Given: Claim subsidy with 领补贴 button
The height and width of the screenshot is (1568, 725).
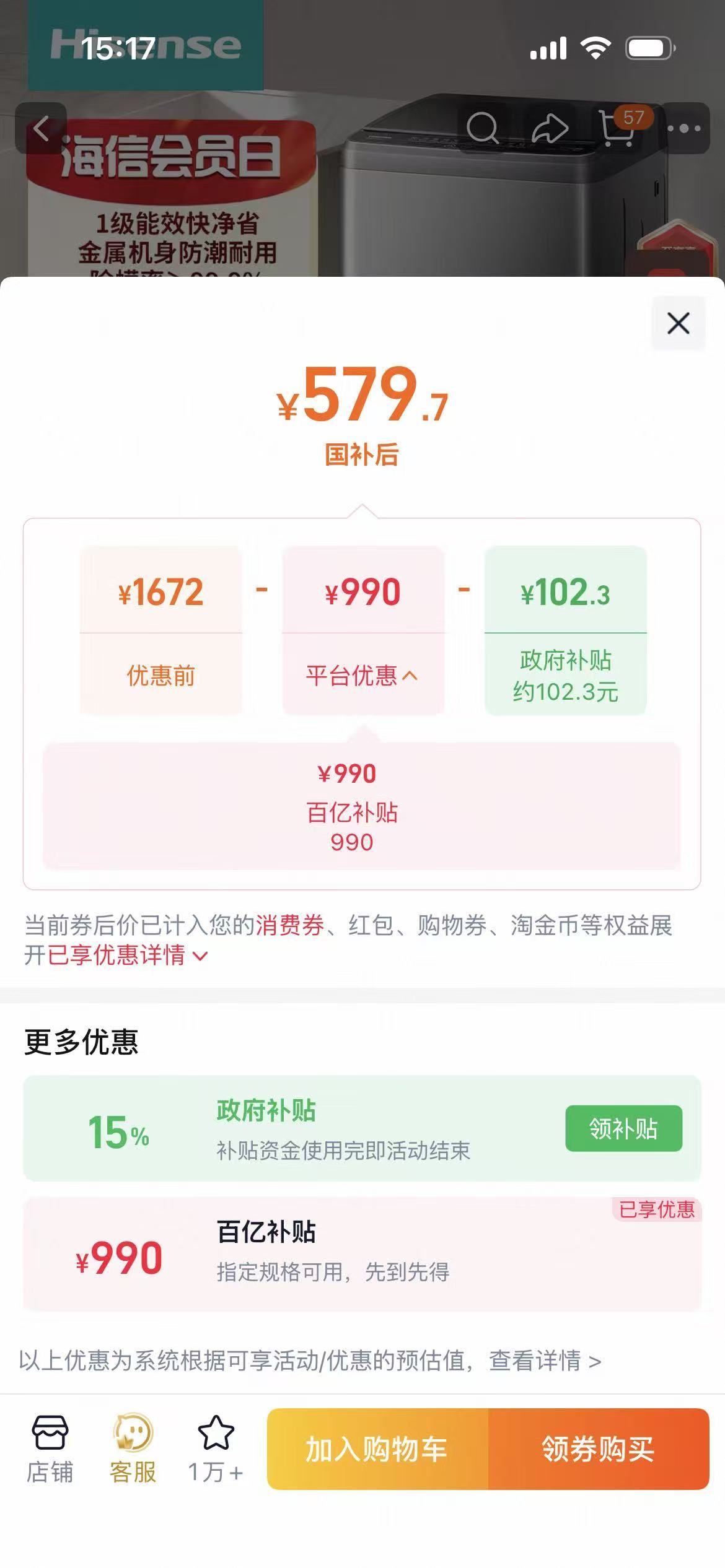Looking at the screenshot, I should click(x=623, y=1128).
